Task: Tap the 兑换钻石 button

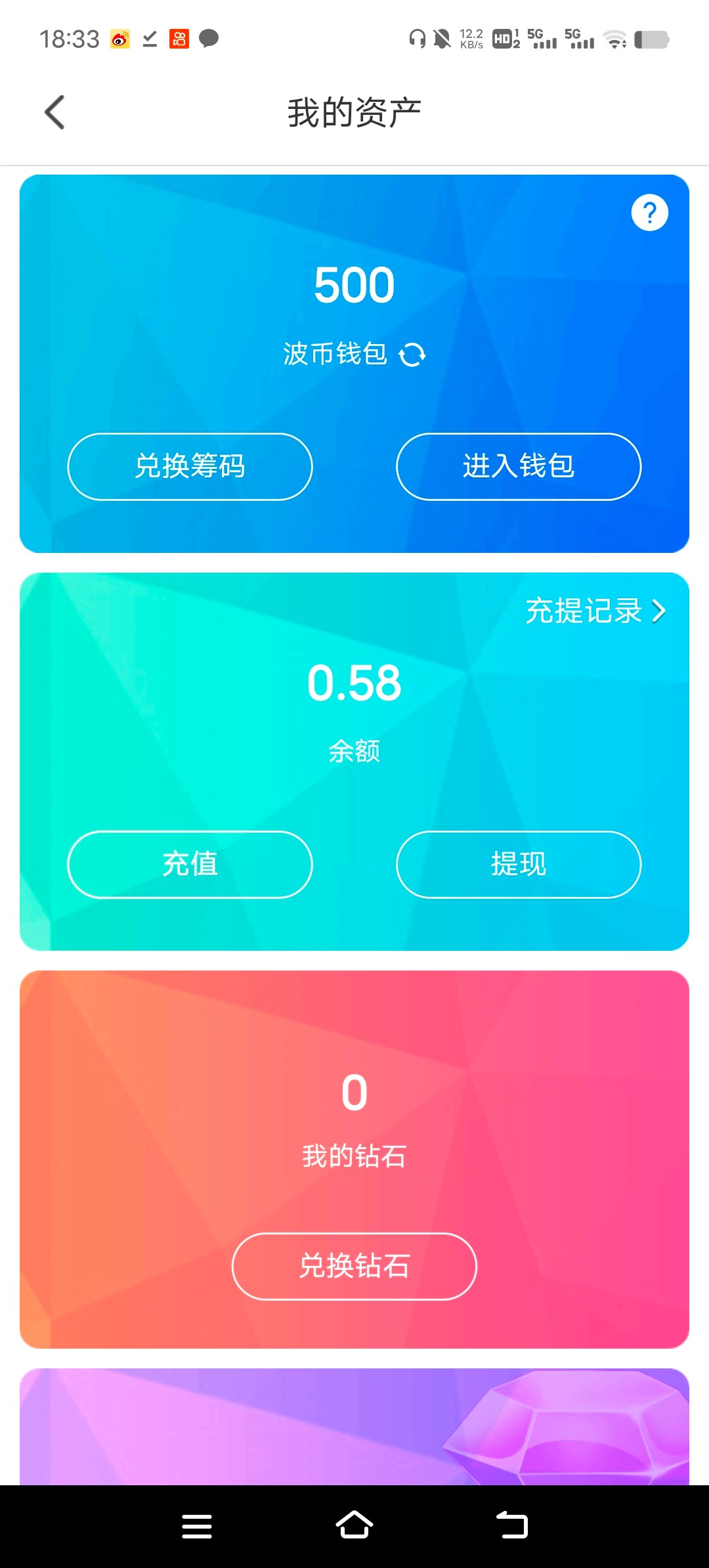Action: click(x=354, y=1266)
